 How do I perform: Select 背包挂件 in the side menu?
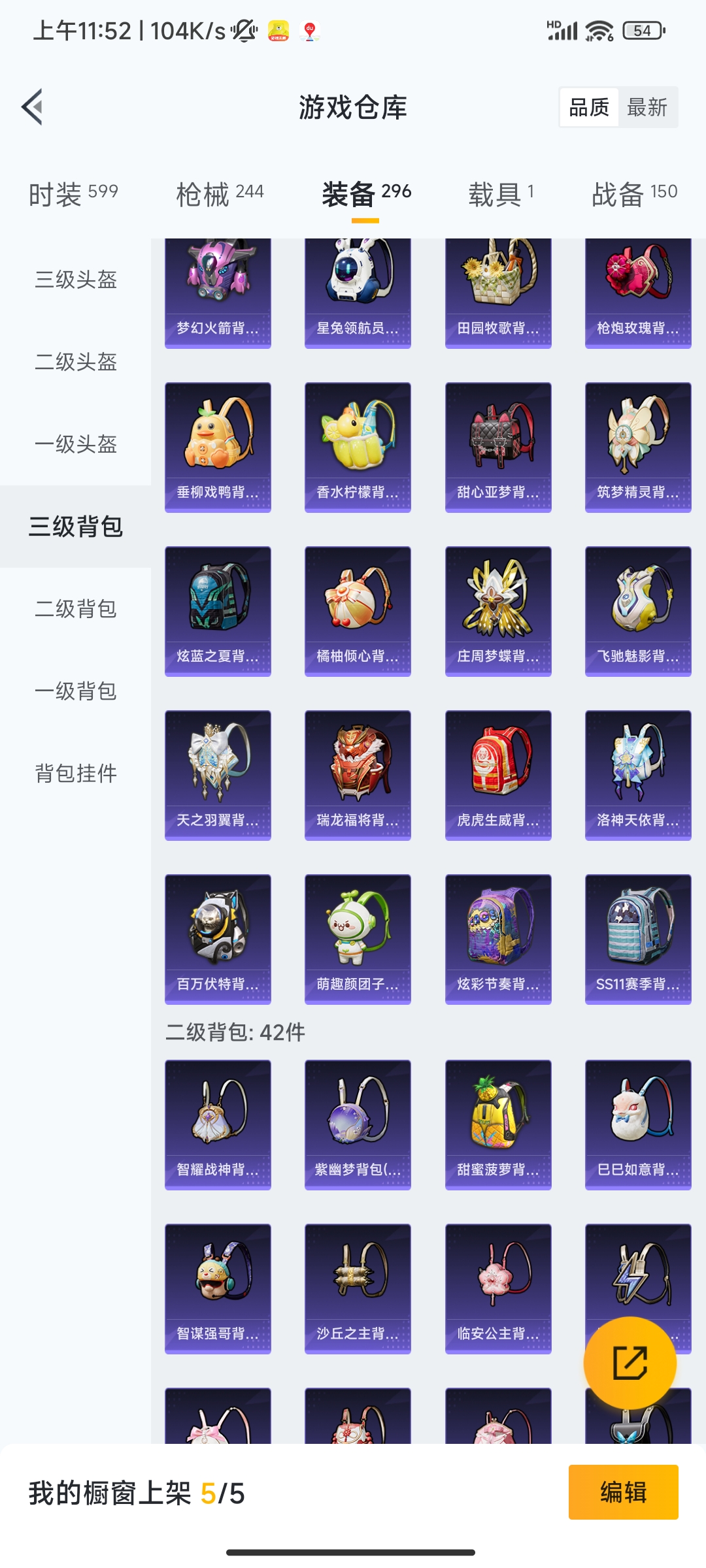(x=76, y=774)
